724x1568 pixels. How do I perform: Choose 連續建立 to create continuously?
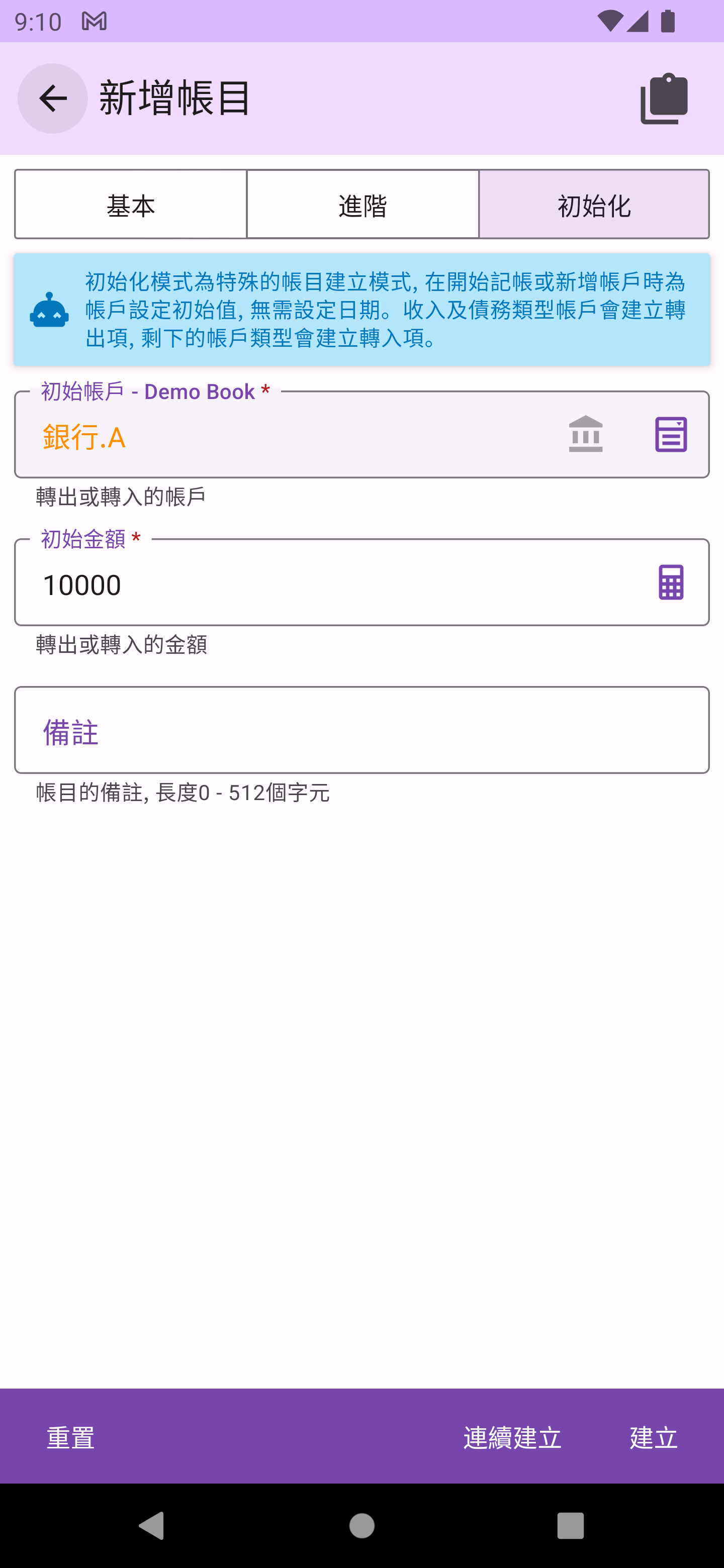pos(512,1436)
